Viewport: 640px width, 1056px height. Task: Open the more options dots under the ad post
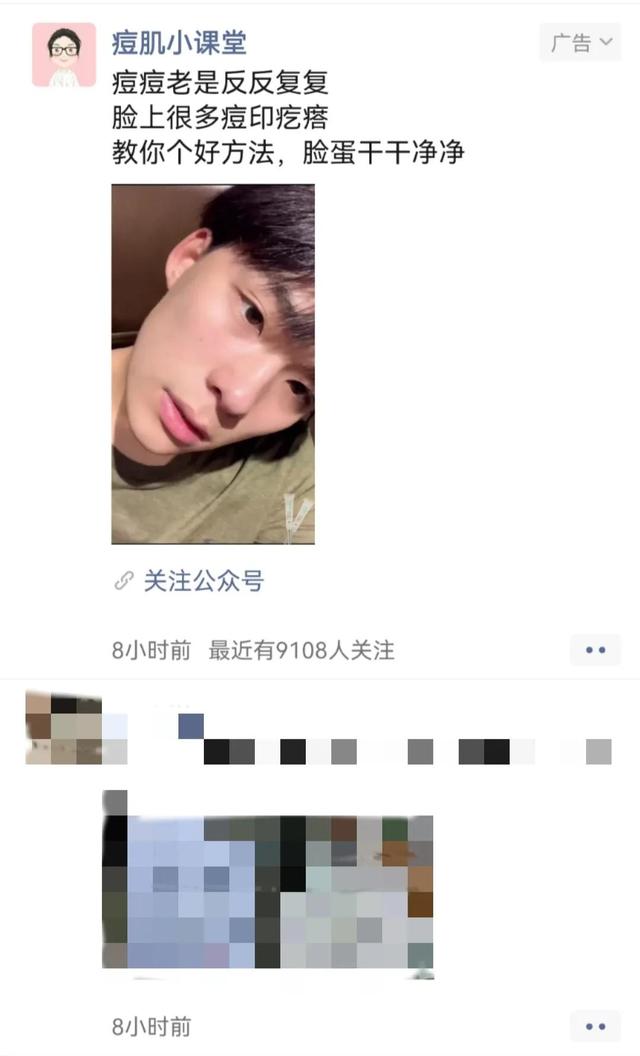click(595, 650)
